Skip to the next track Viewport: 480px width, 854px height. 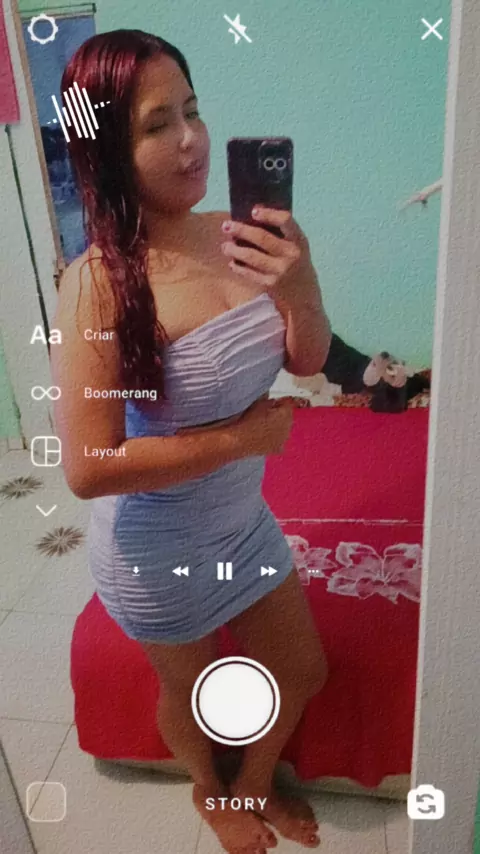[x=269, y=571]
